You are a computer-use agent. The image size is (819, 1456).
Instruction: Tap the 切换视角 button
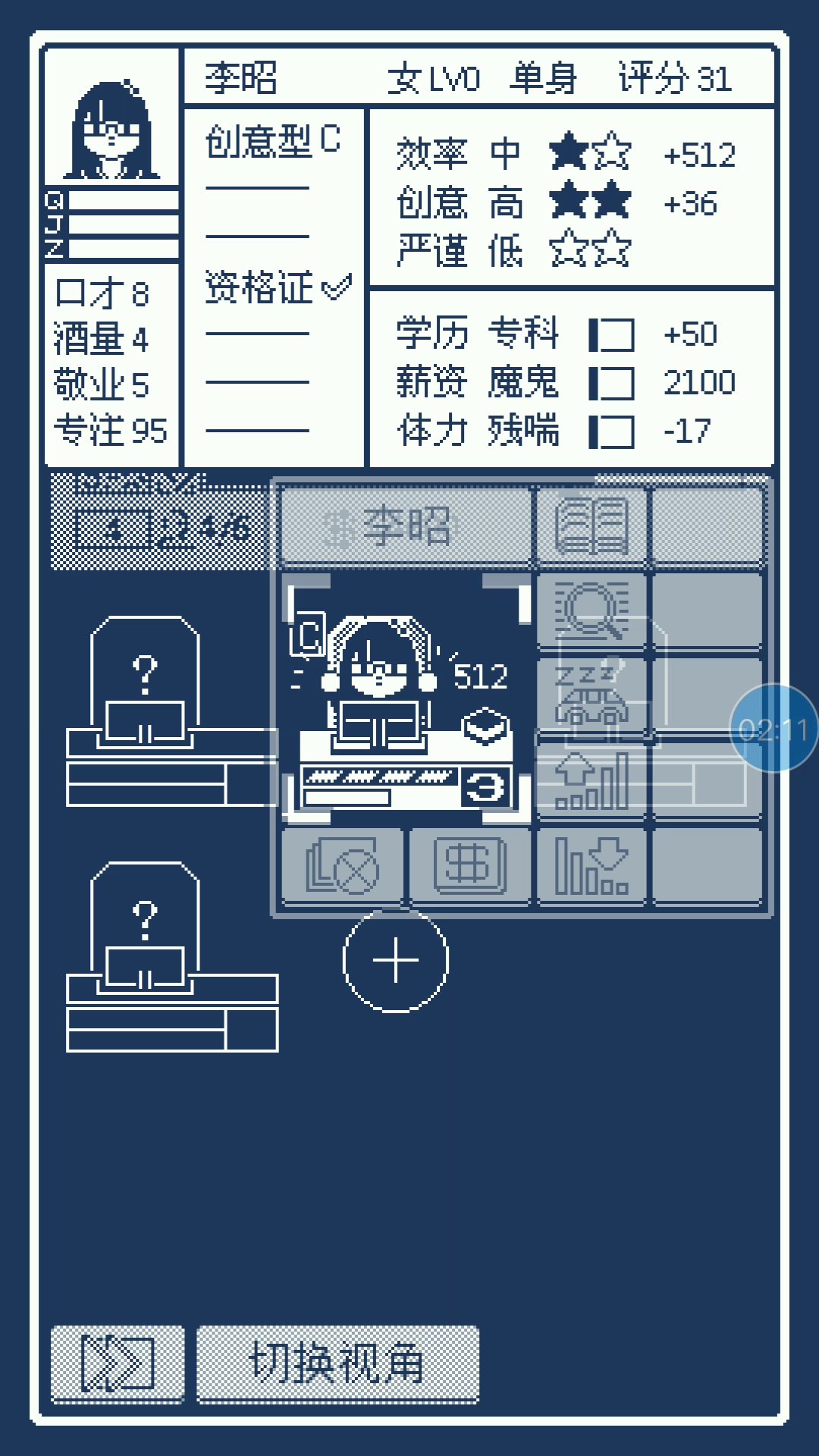337,1363
